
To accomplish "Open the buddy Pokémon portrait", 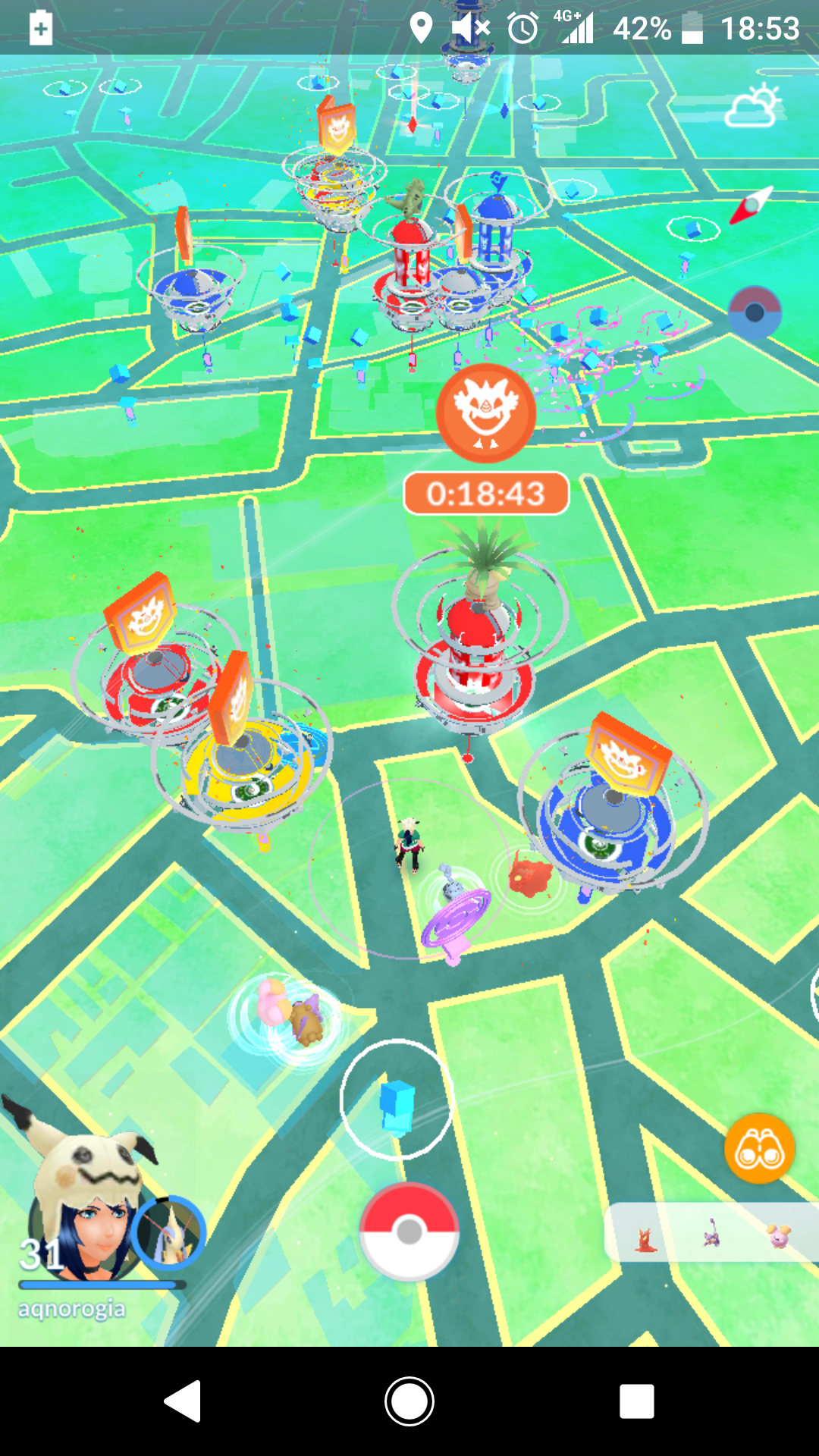I will tap(168, 1232).
